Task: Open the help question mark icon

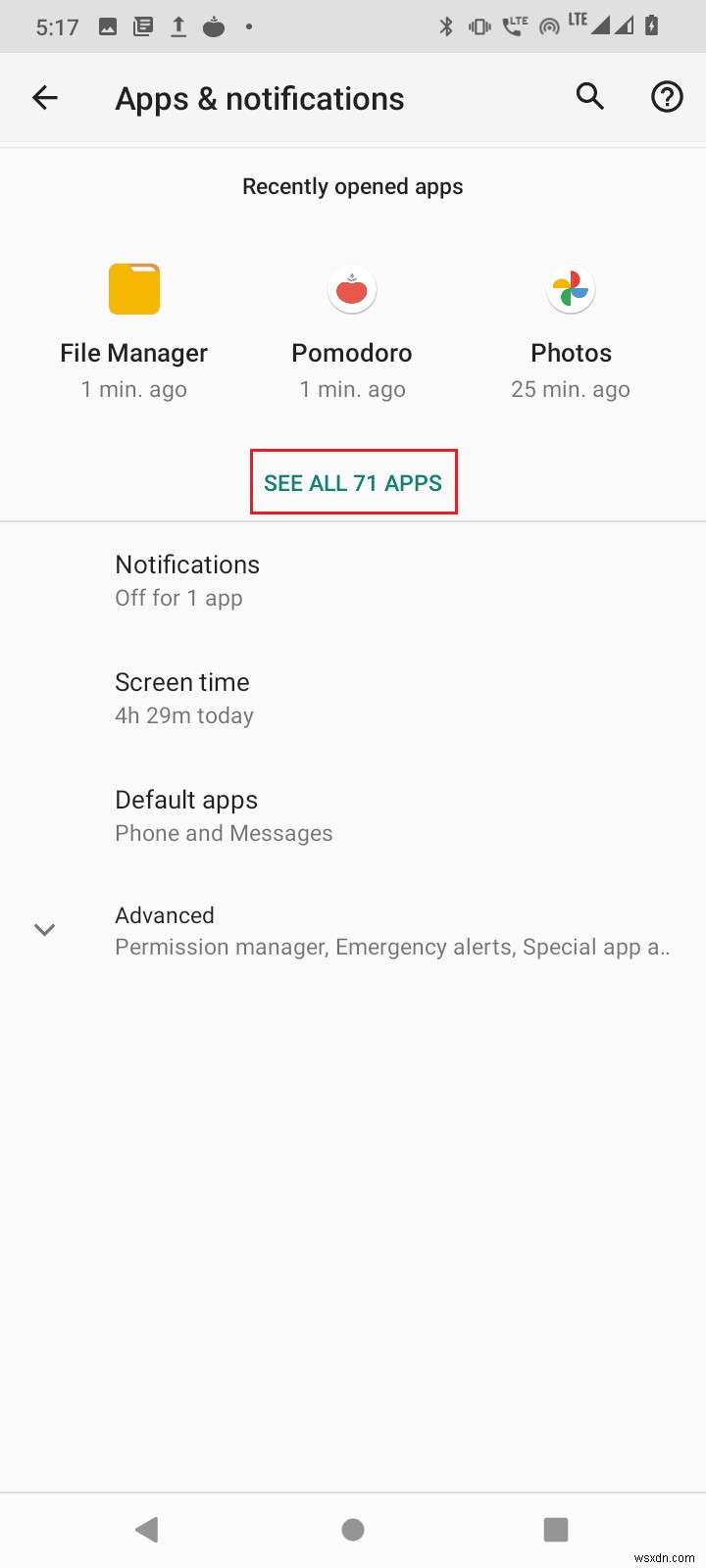Action: pyautogui.click(x=667, y=97)
